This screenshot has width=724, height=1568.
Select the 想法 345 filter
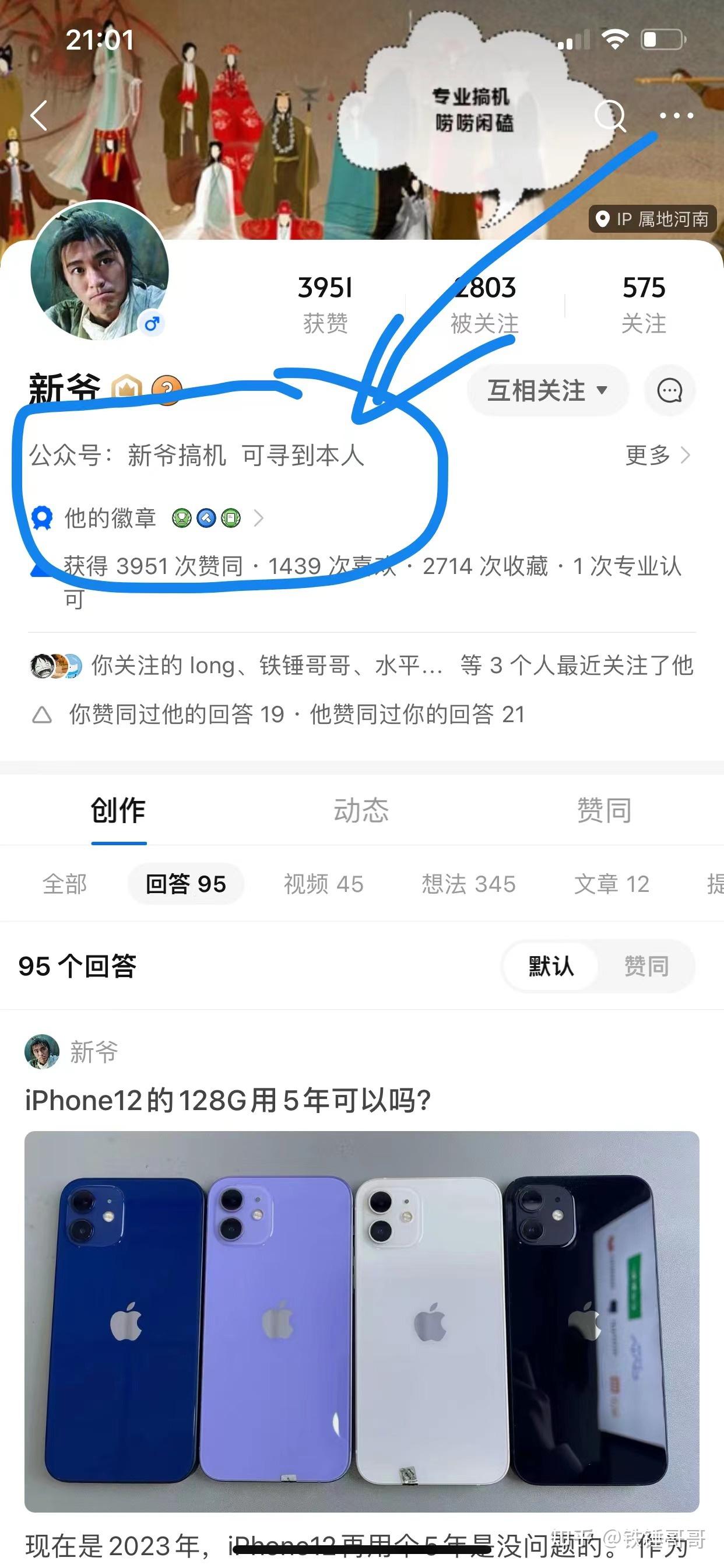[469, 883]
